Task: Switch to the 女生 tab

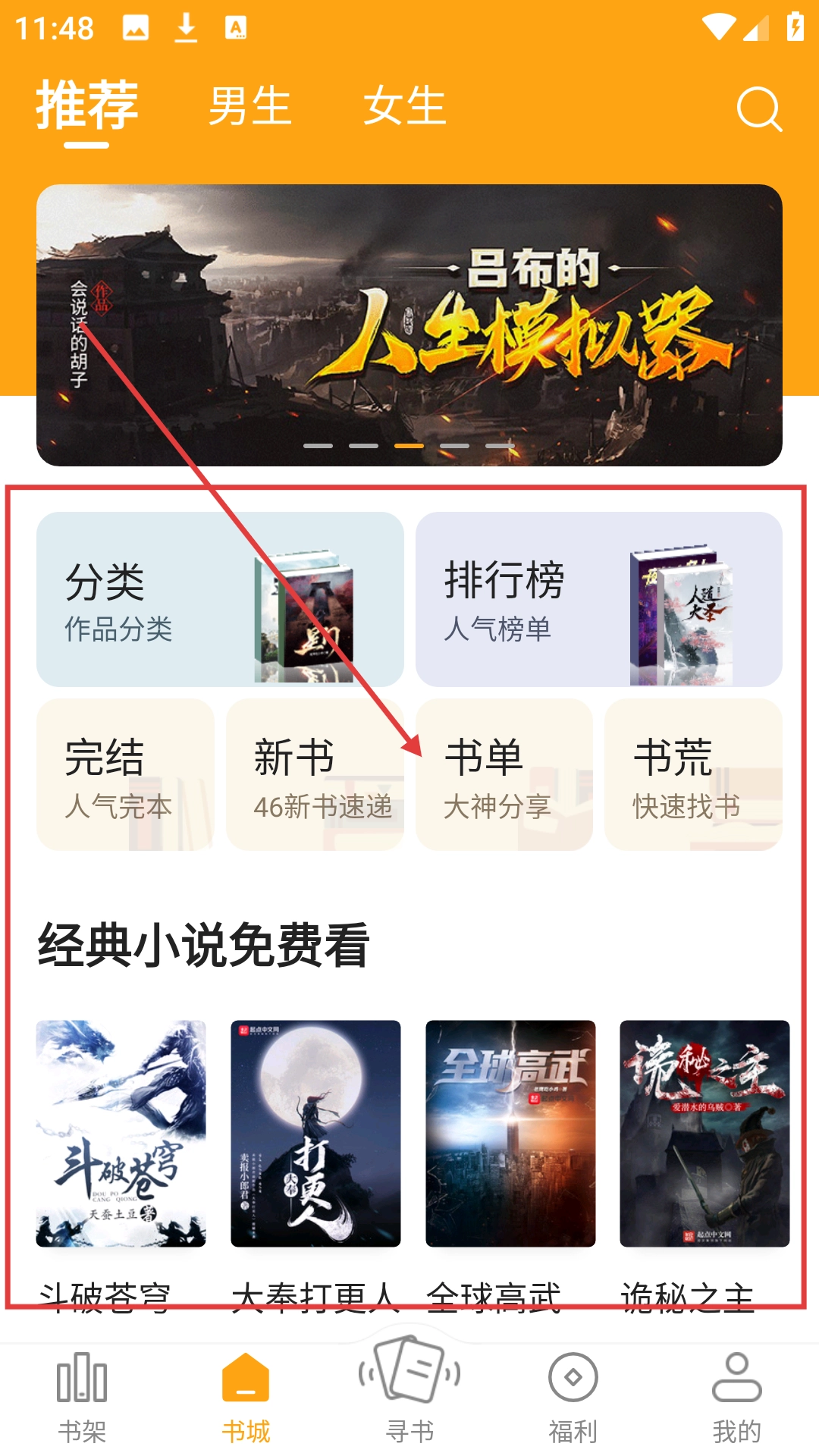Action: pos(404,105)
